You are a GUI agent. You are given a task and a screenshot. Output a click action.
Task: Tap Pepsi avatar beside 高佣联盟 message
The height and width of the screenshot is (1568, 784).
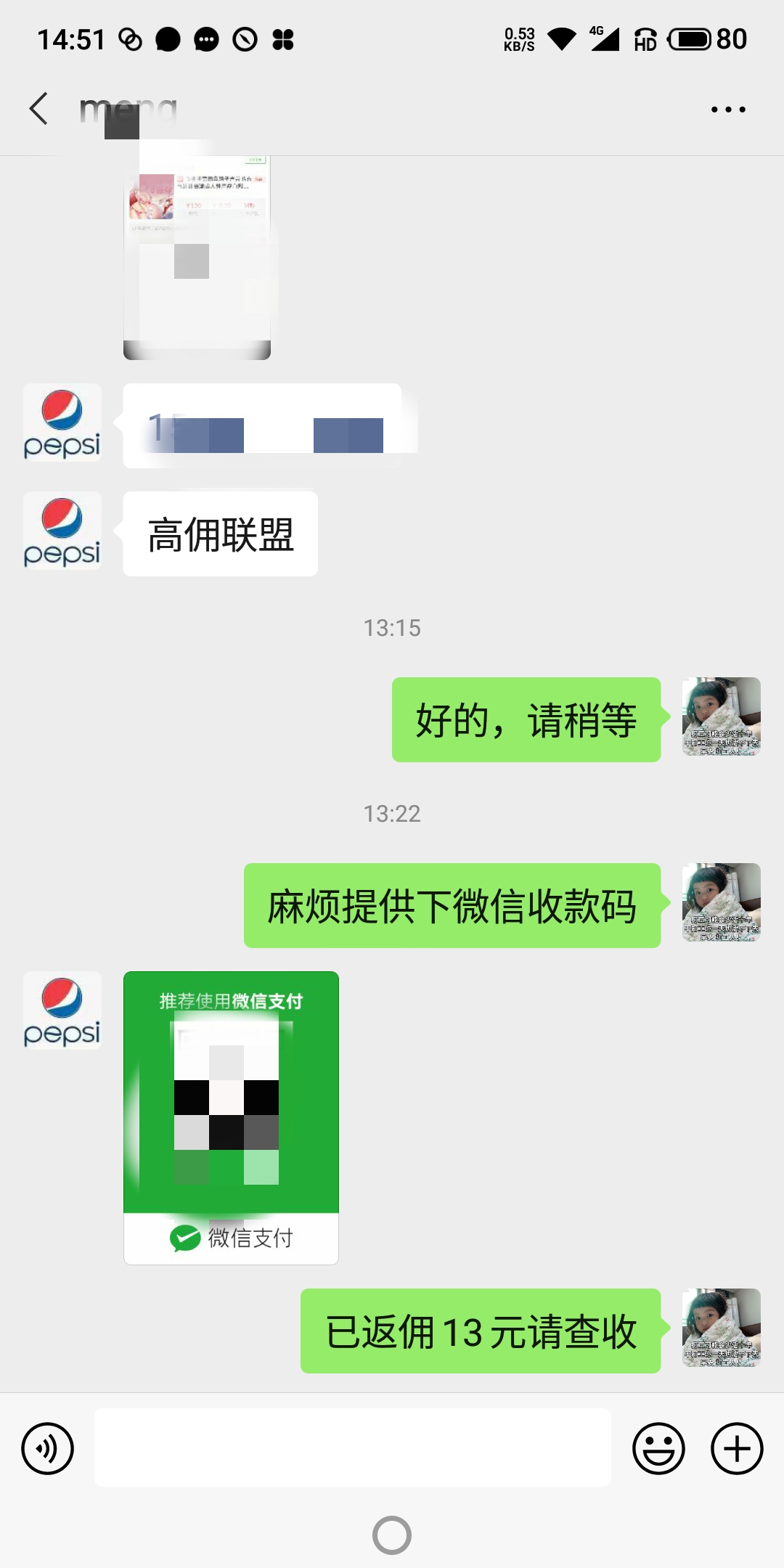click(62, 531)
